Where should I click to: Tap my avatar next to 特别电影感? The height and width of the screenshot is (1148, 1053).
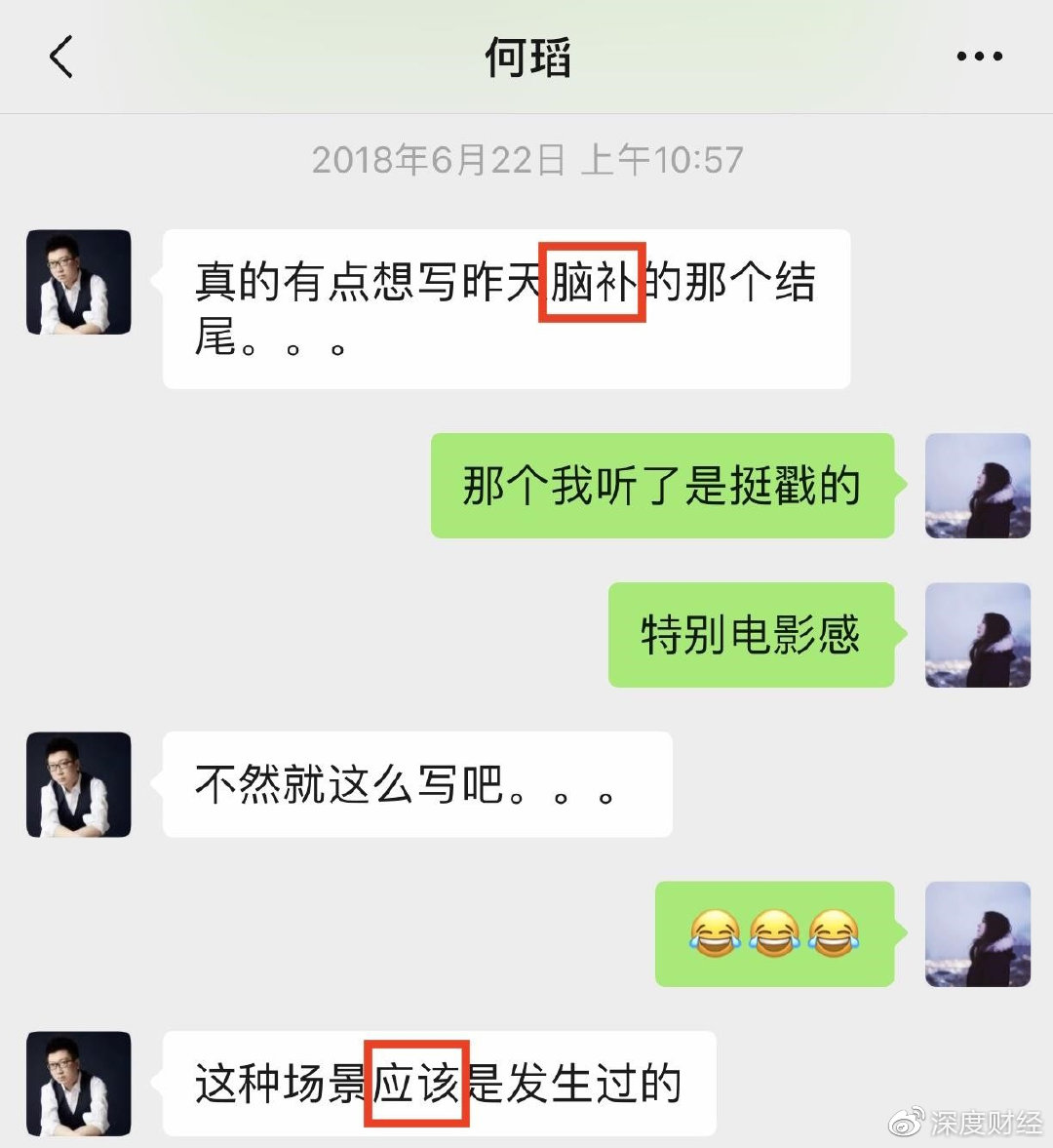977,636
